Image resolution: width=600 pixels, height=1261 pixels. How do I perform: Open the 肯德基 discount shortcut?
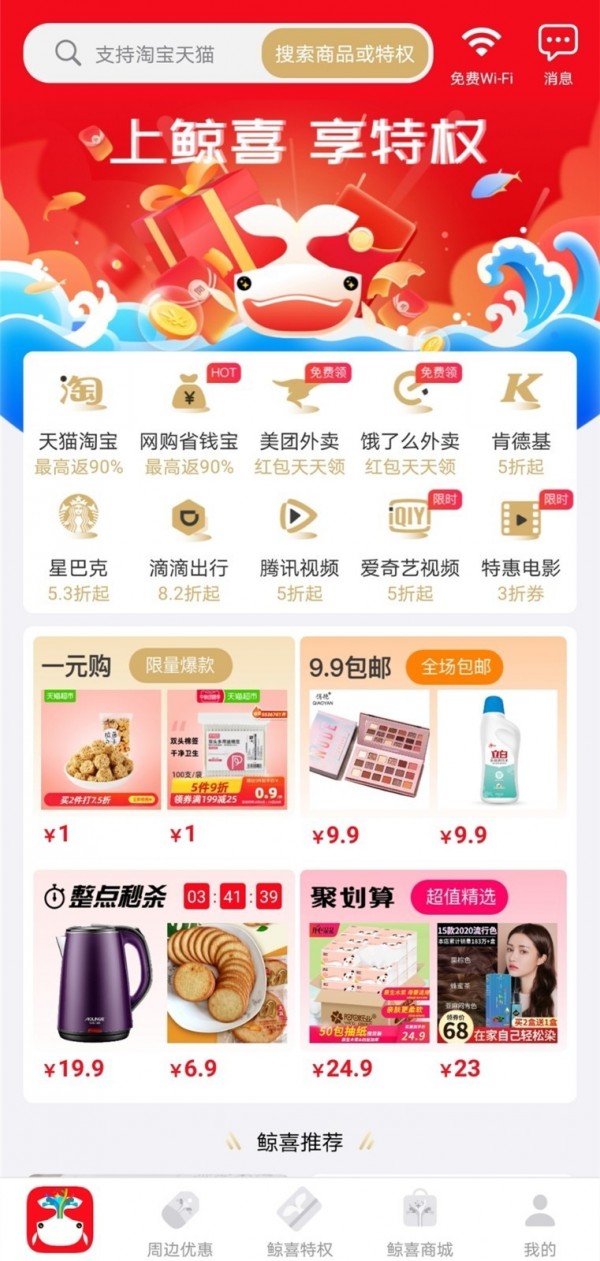click(x=521, y=422)
